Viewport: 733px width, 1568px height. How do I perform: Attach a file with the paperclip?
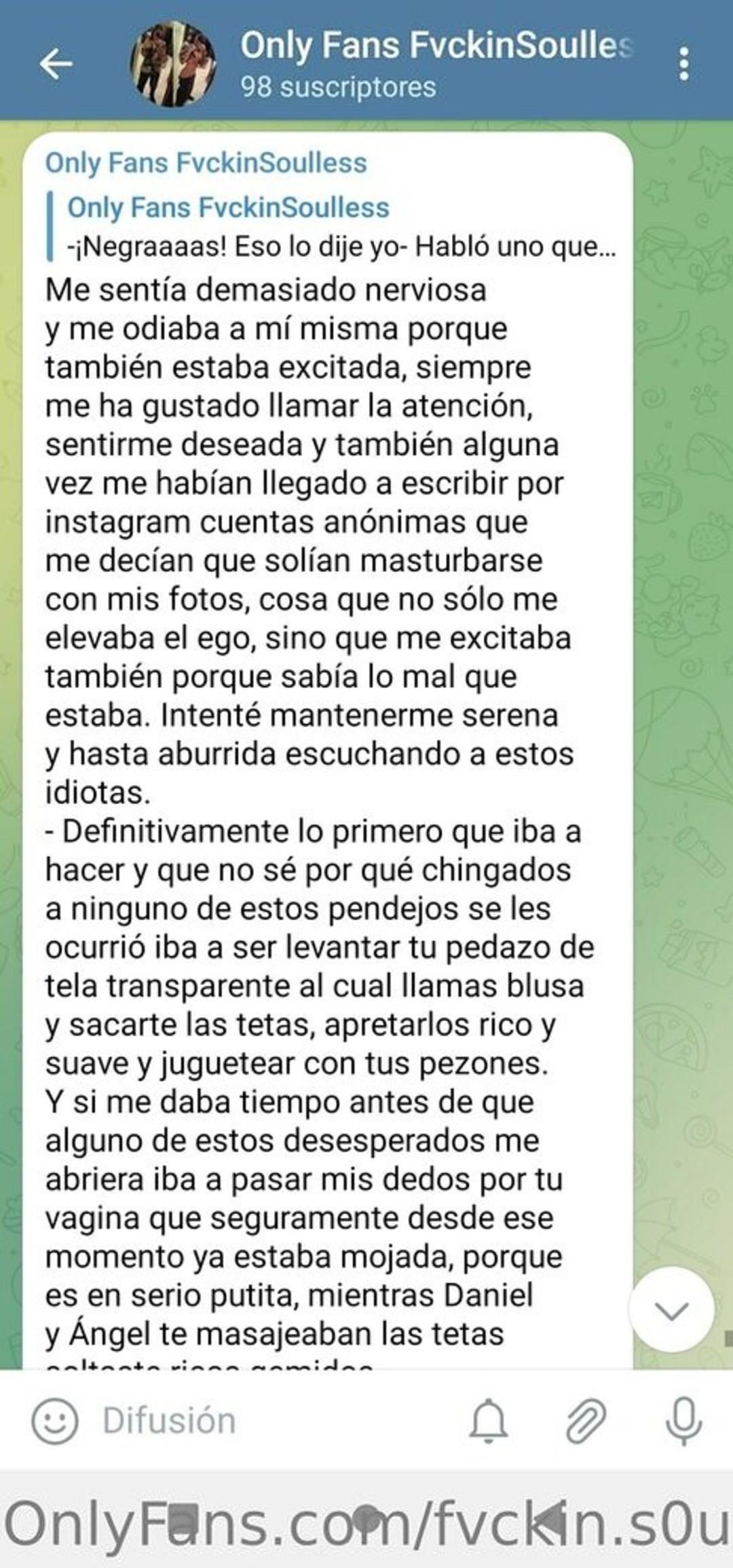pos(586,1420)
